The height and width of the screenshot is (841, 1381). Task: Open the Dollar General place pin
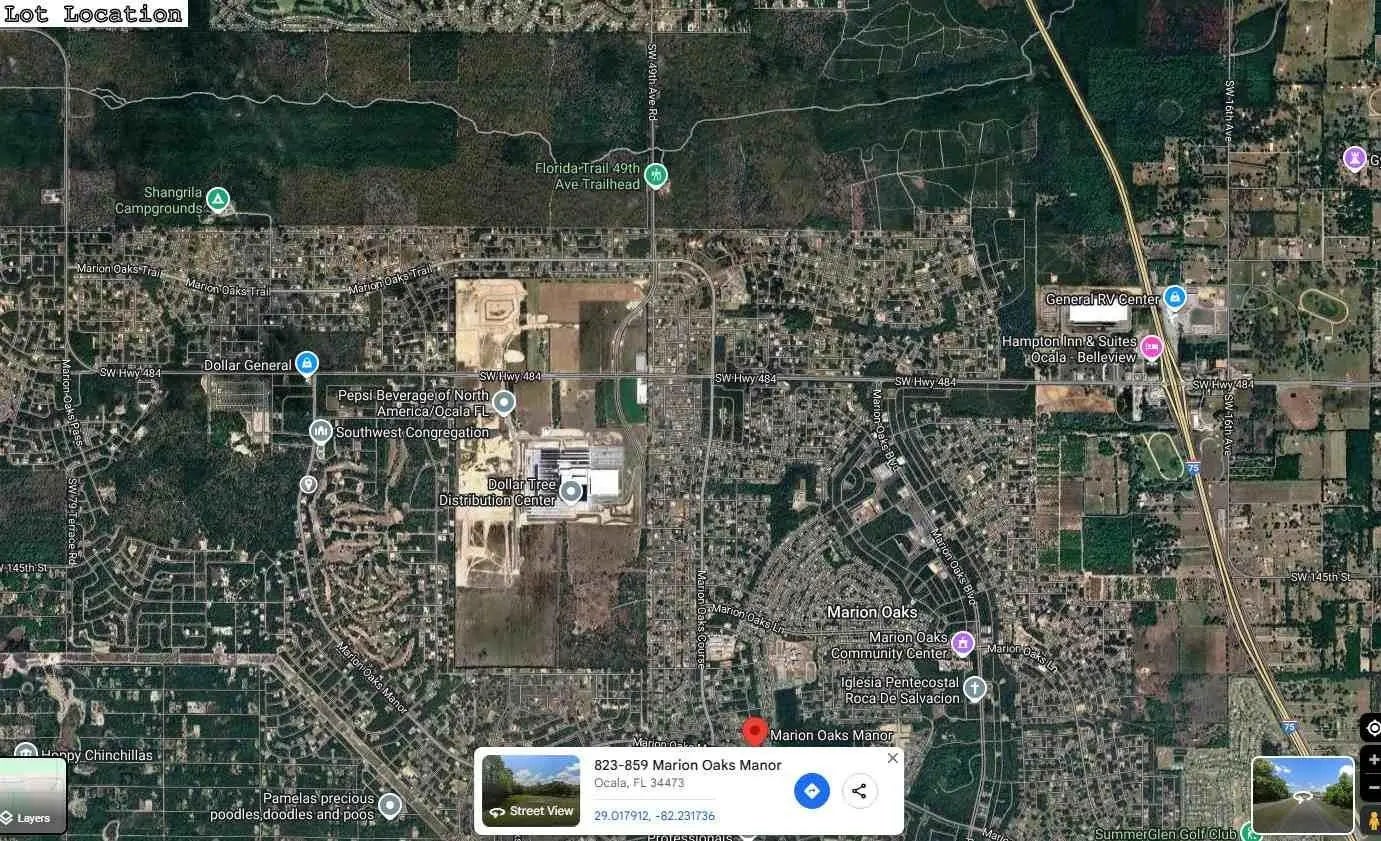tap(307, 364)
